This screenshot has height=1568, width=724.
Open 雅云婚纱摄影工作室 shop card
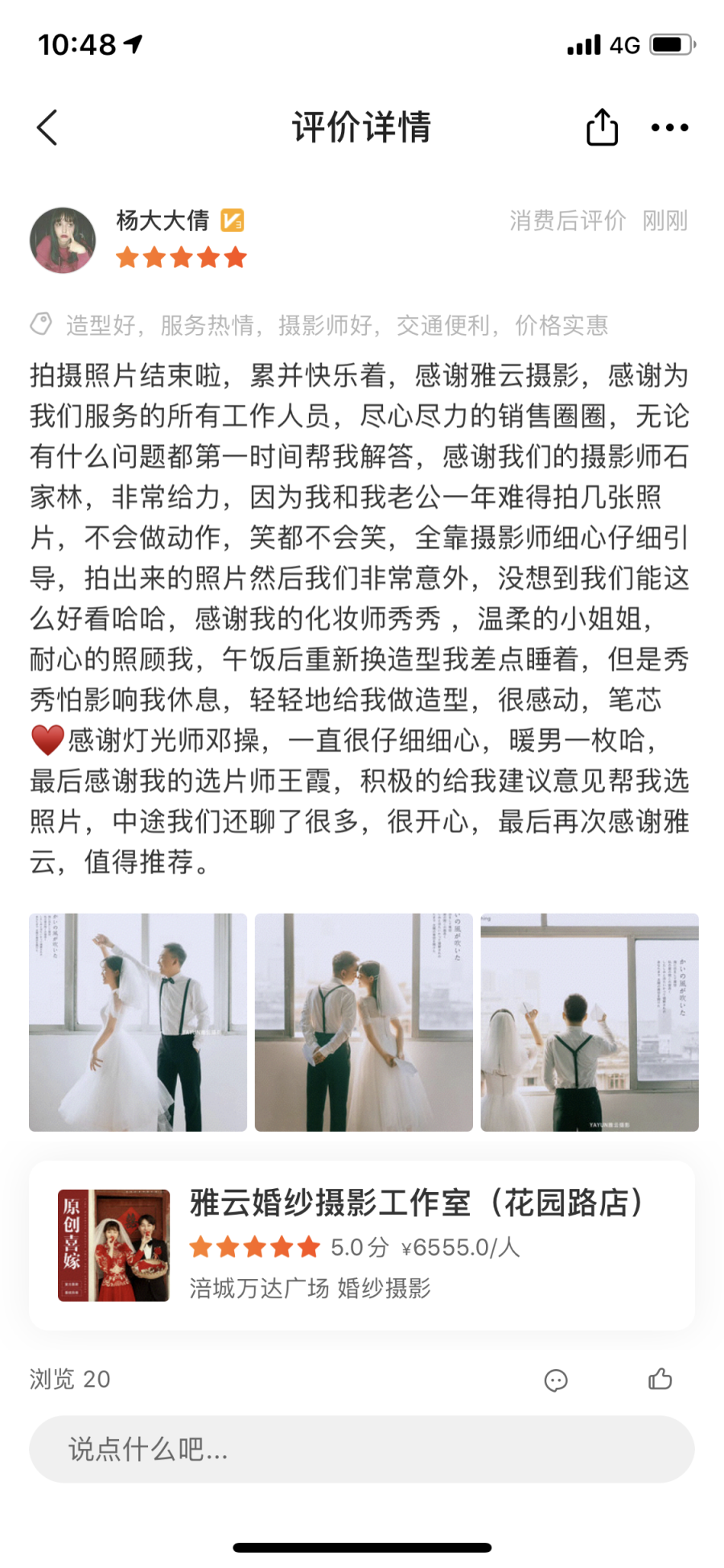pos(362,1244)
